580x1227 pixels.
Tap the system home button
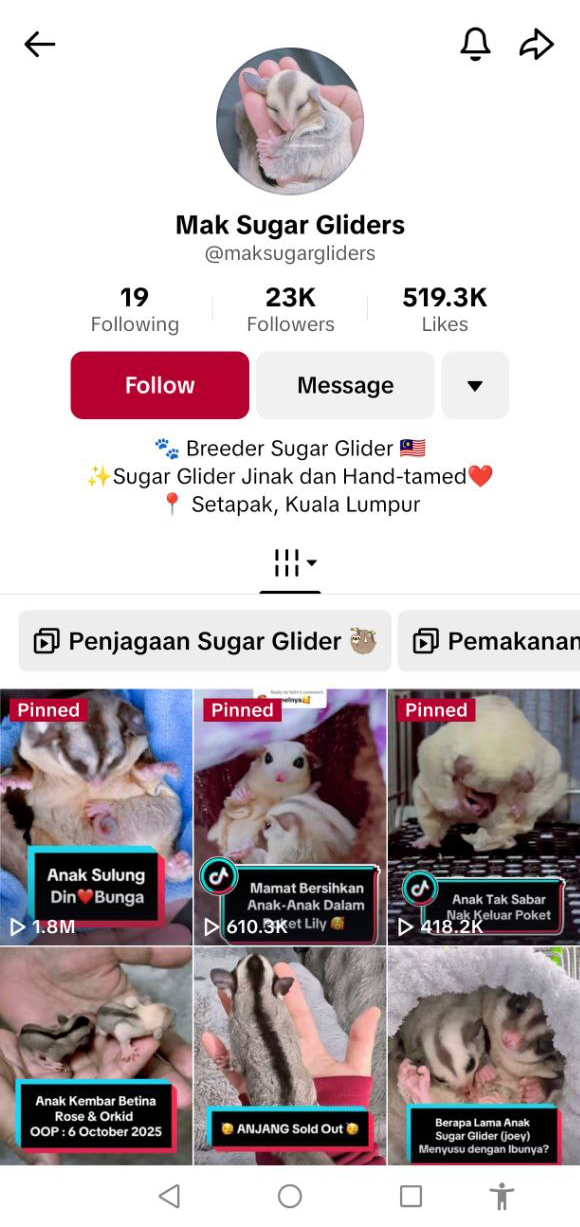point(290,1196)
